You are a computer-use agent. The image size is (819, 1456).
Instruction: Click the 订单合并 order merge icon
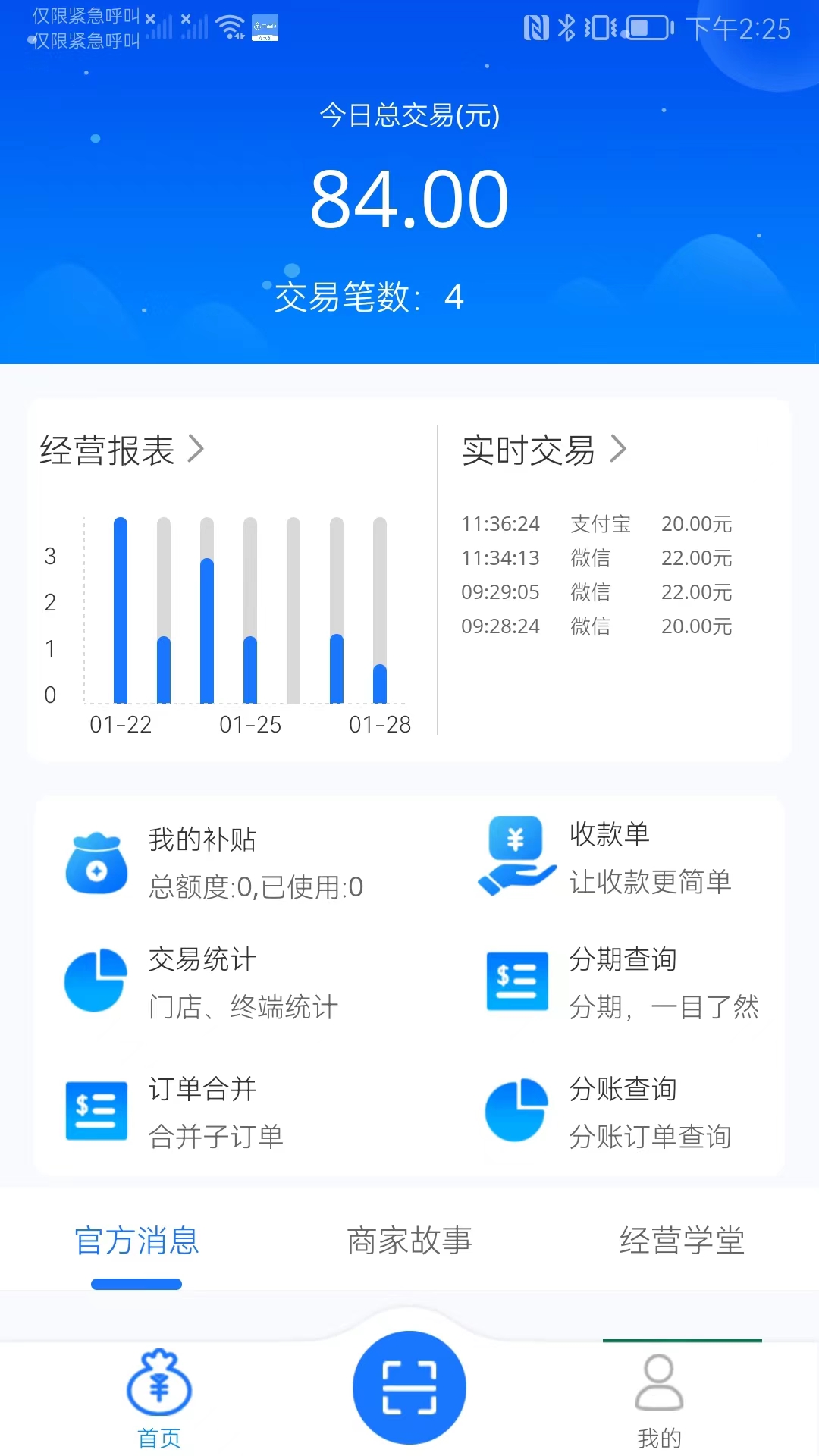click(x=96, y=1111)
